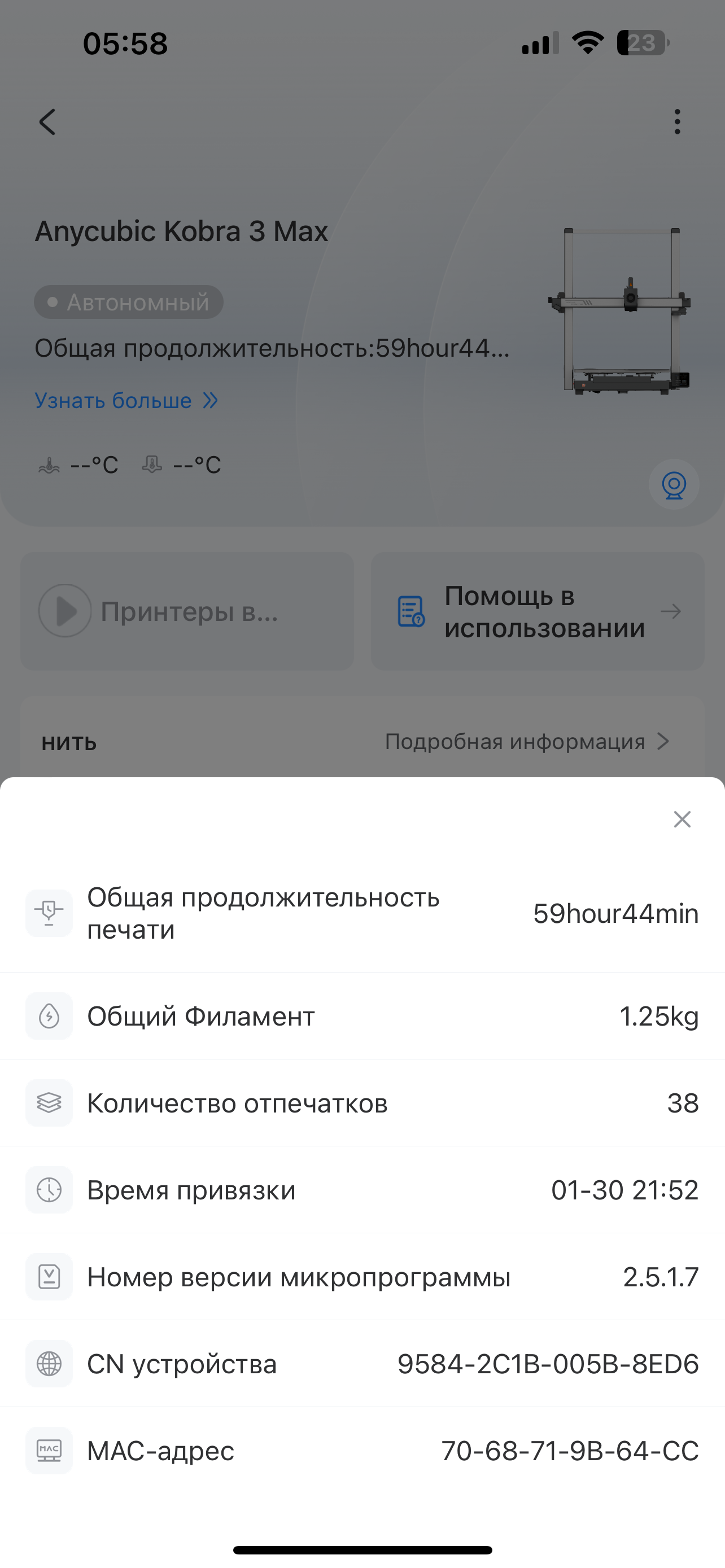The height and width of the screenshot is (1568, 725).
Task: Open 'Подробная информация' for filament
Action: click(527, 742)
